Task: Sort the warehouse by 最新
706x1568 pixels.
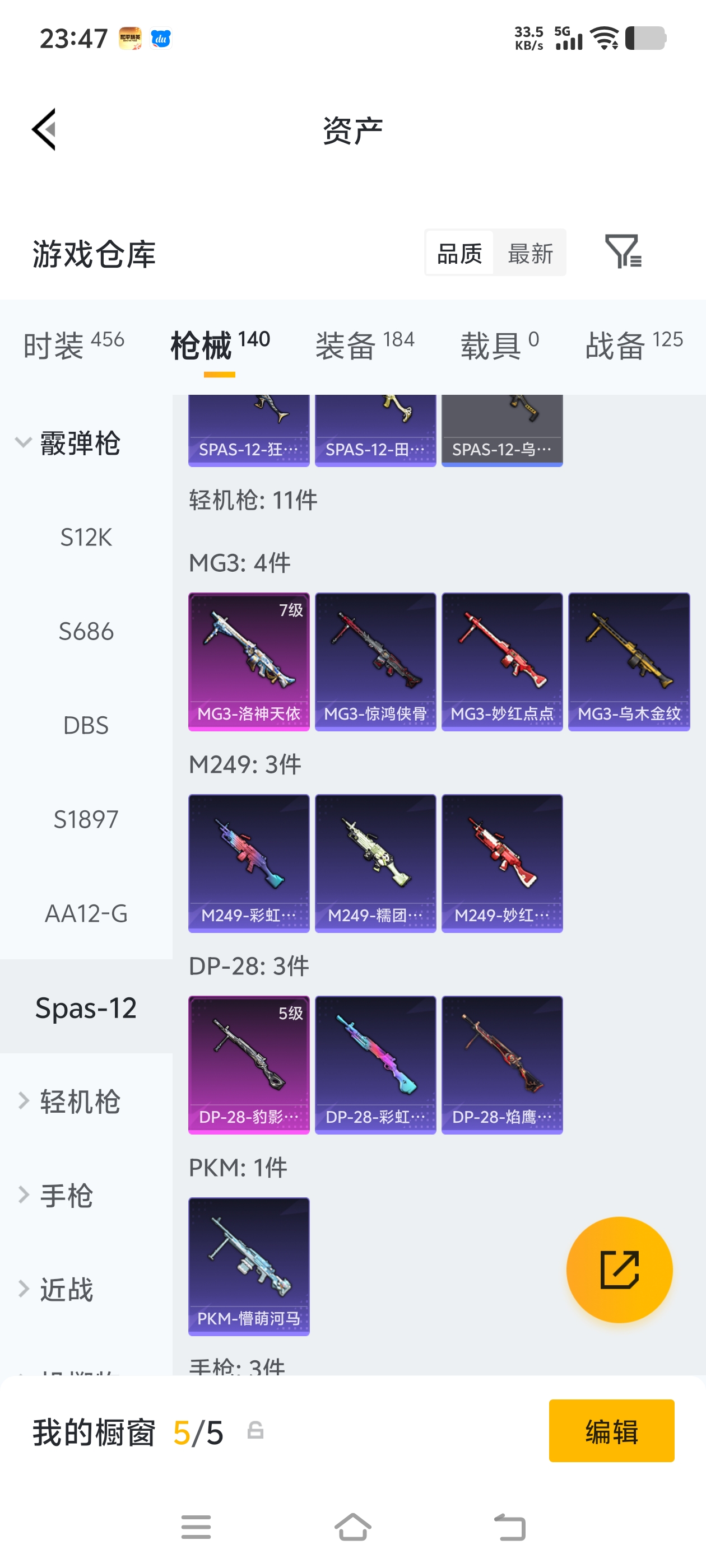Action: click(530, 253)
